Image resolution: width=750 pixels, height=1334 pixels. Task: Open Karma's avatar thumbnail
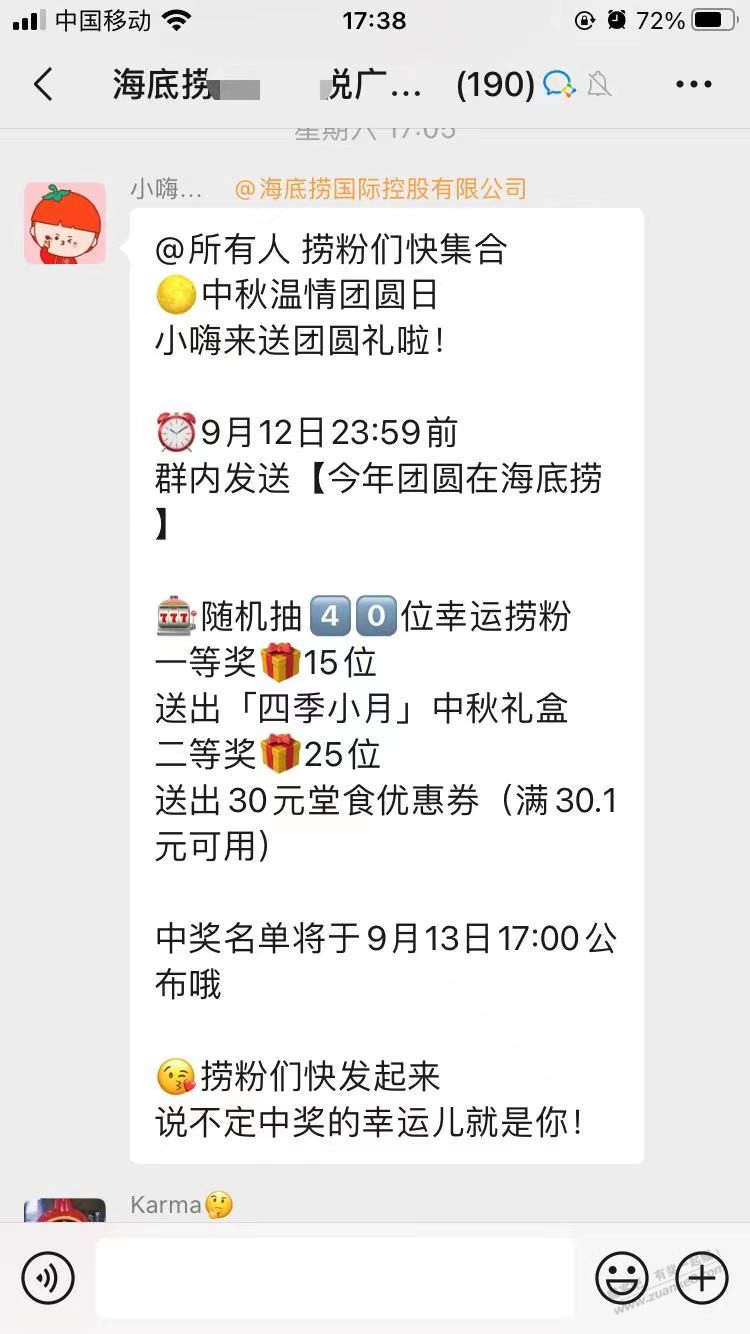pos(64,1210)
